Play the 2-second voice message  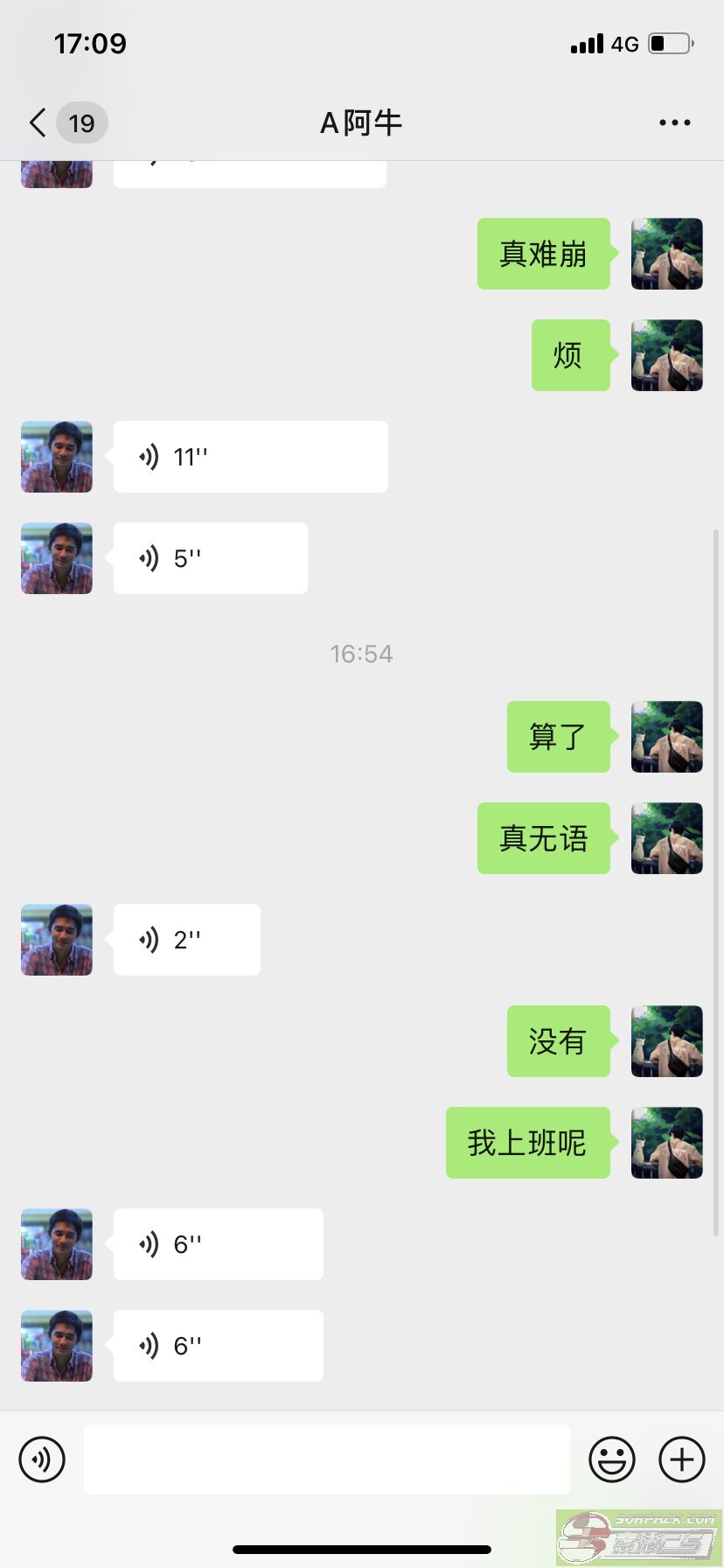click(x=187, y=940)
